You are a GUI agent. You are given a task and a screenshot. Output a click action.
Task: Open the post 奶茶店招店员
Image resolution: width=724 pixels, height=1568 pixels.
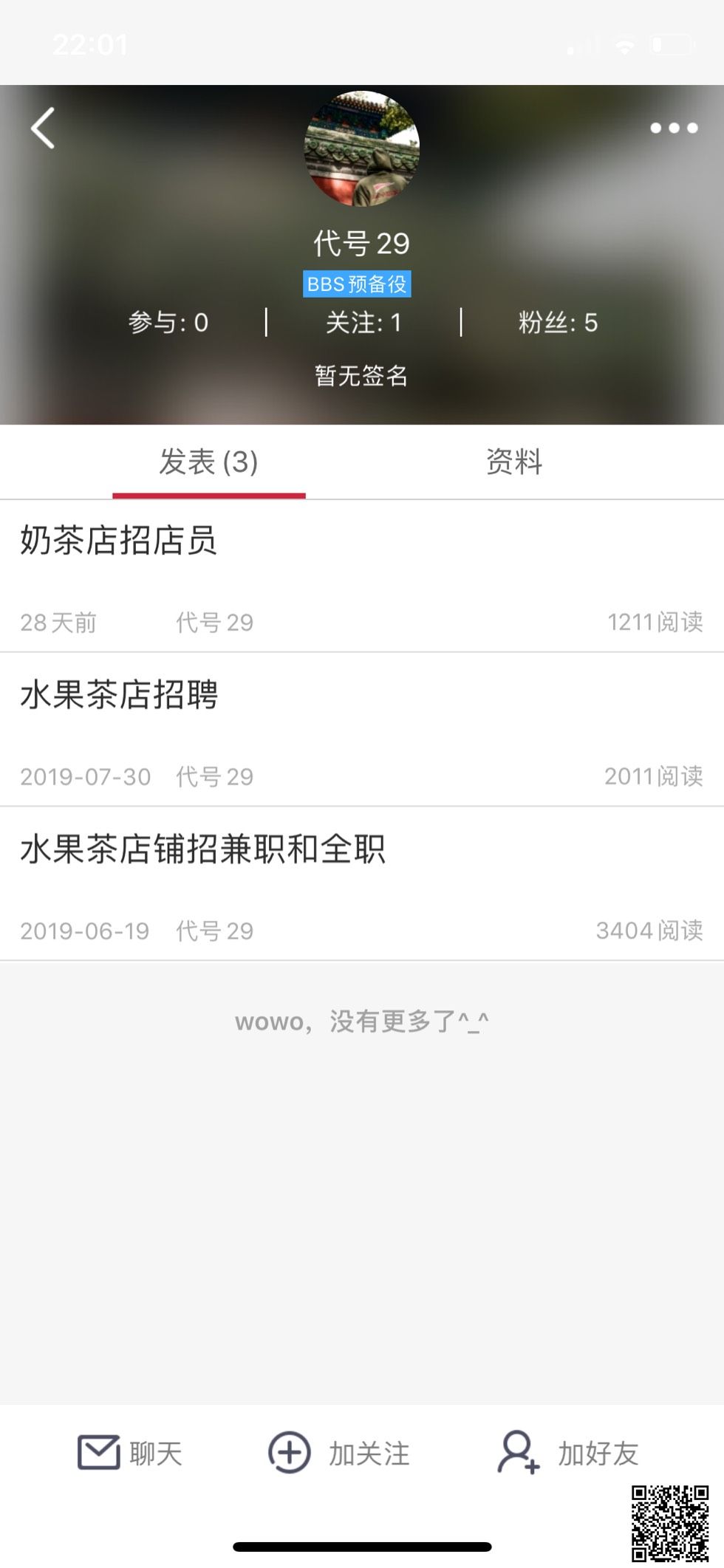(118, 541)
